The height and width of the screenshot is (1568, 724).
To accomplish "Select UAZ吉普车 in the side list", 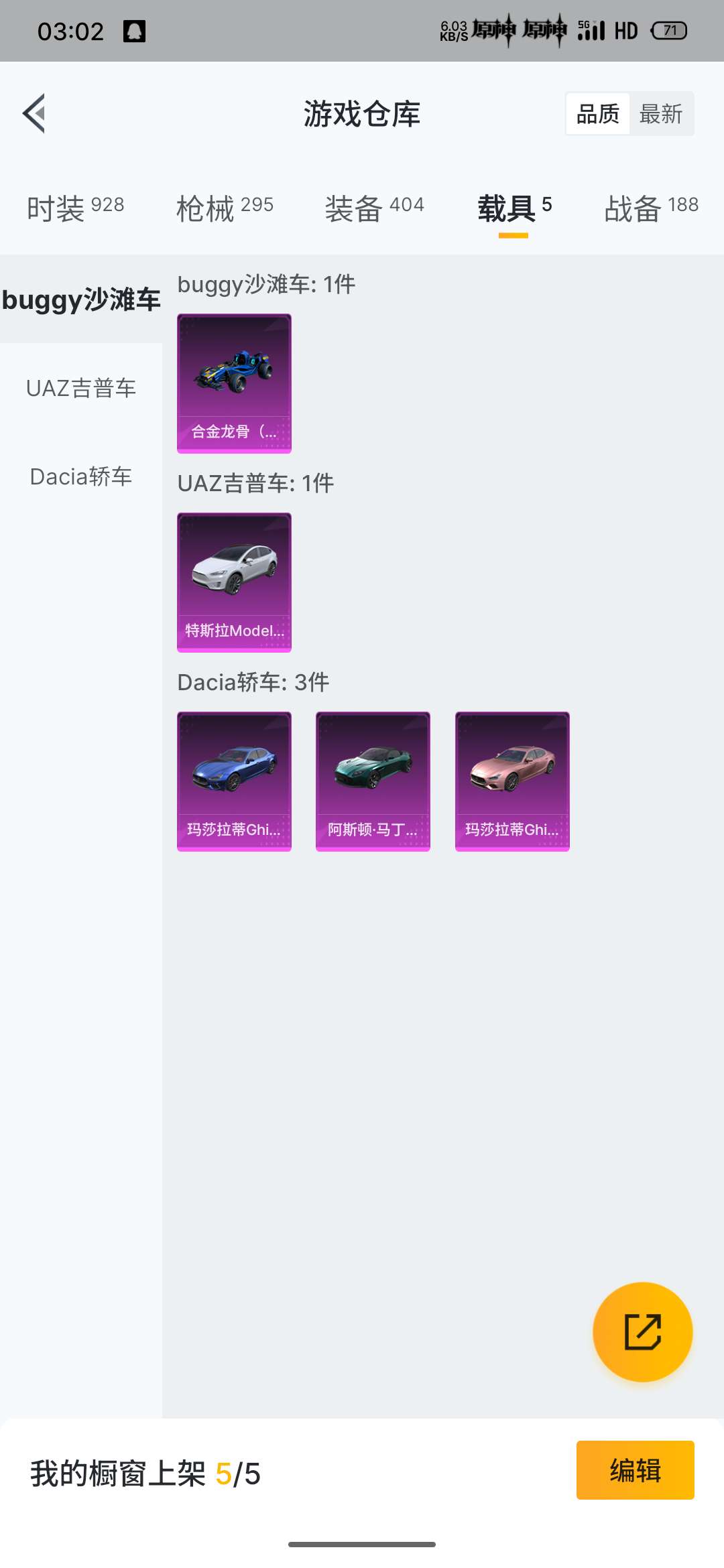I will [x=81, y=388].
